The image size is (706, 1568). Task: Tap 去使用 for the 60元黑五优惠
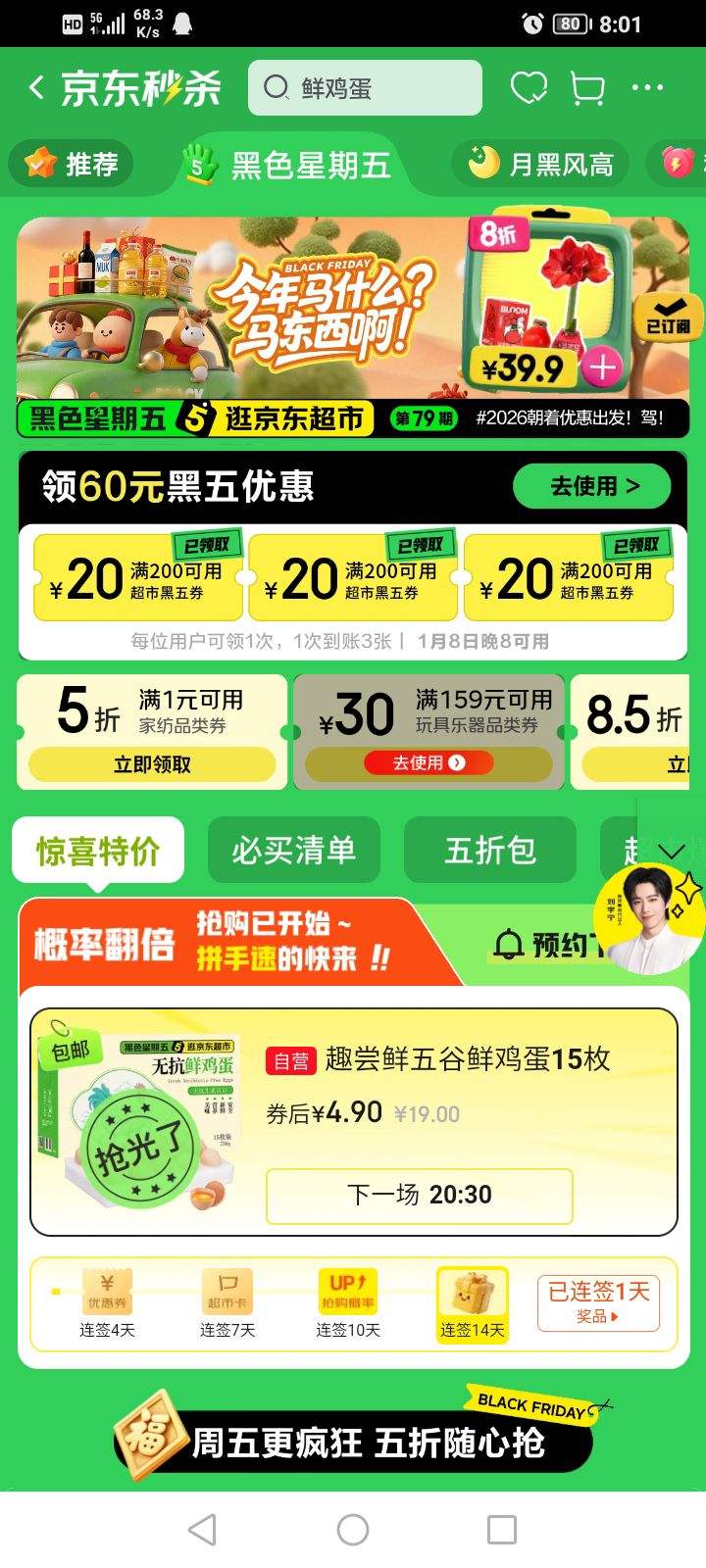tap(591, 485)
